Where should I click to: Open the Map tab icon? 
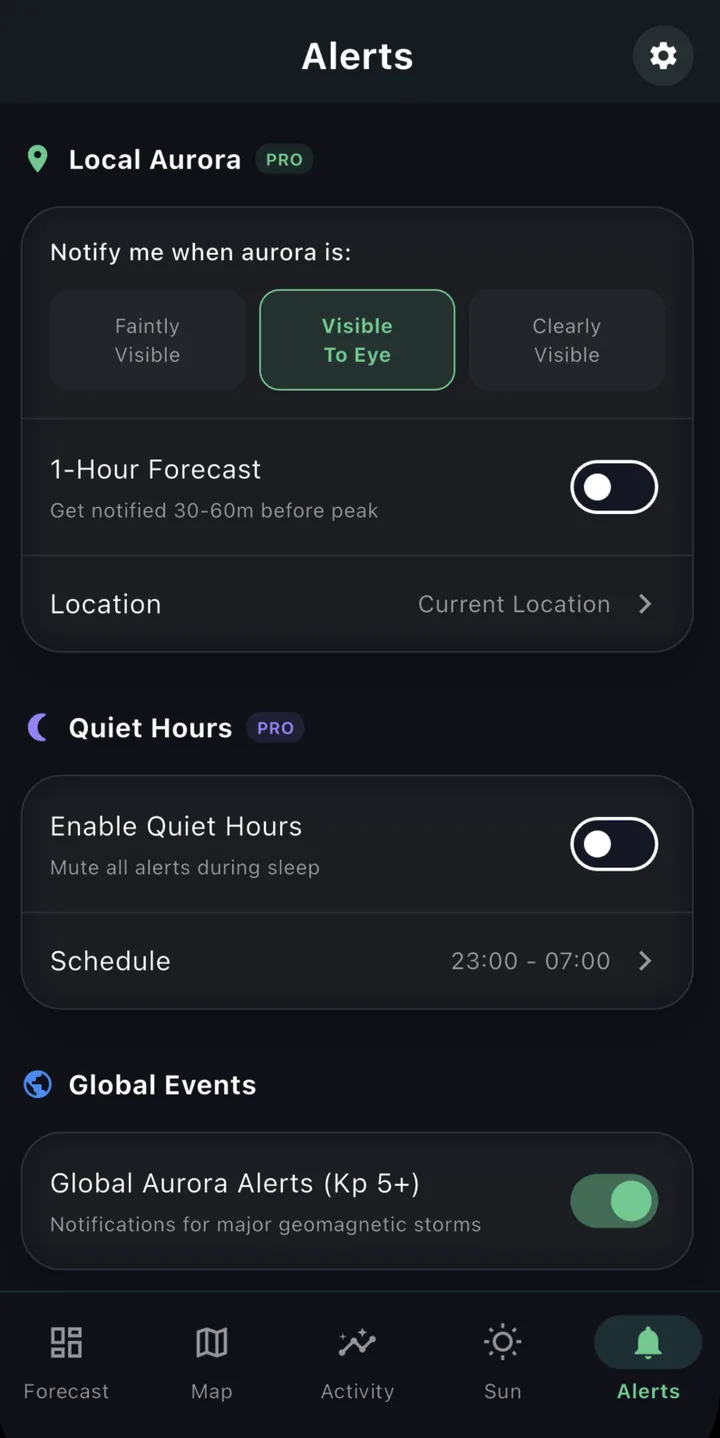click(x=211, y=1342)
